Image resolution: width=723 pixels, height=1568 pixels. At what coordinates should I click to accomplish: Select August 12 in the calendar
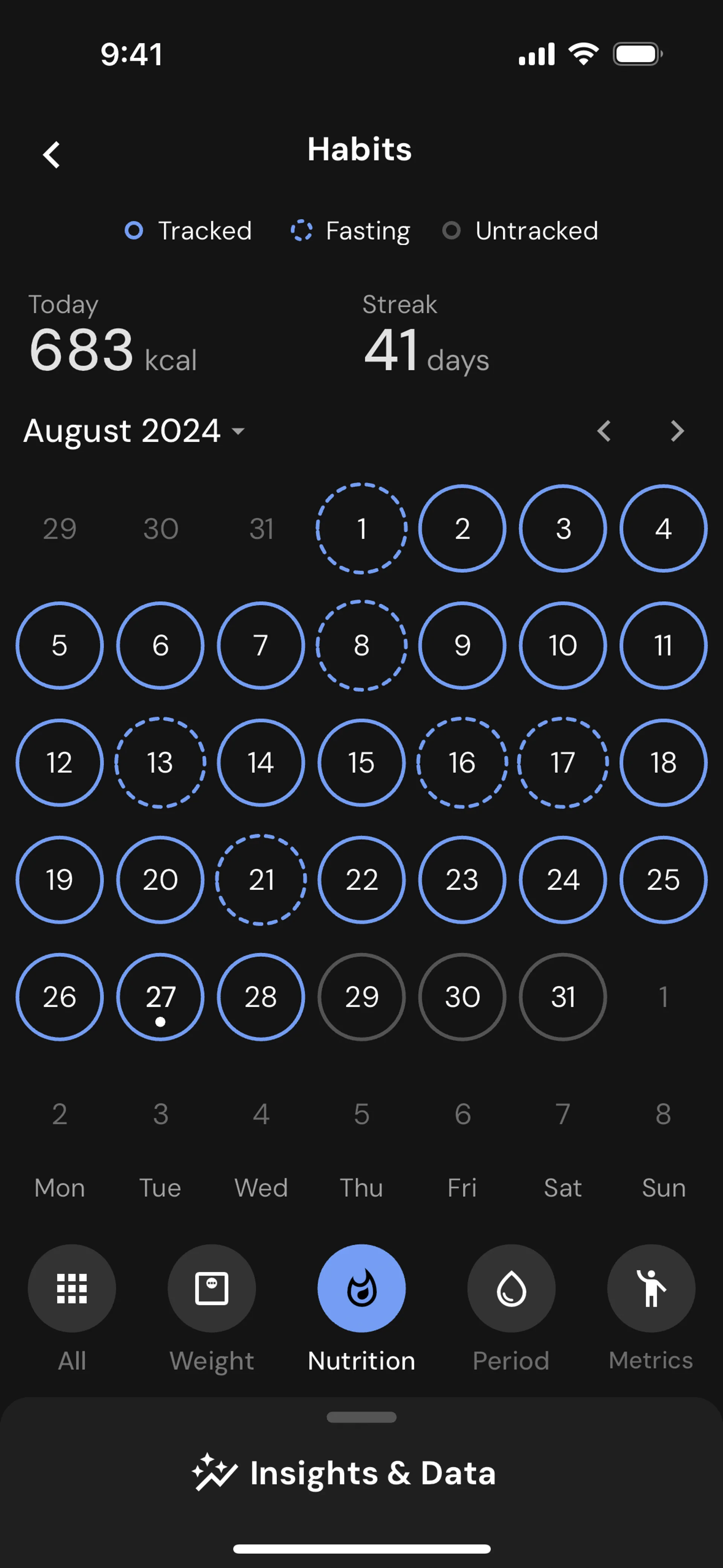click(x=59, y=763)
